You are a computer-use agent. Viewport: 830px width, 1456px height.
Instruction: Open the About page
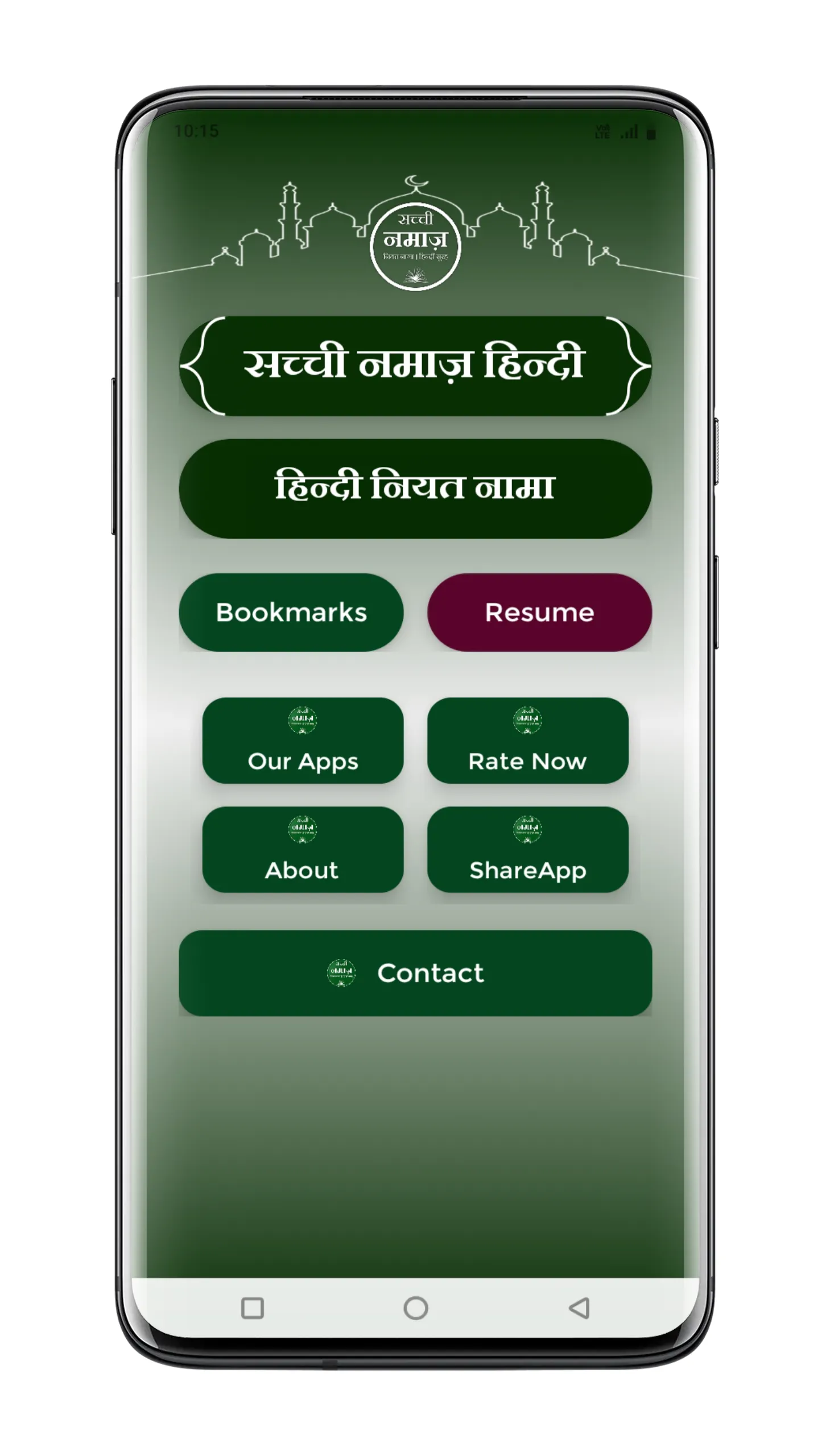[303, 849]
